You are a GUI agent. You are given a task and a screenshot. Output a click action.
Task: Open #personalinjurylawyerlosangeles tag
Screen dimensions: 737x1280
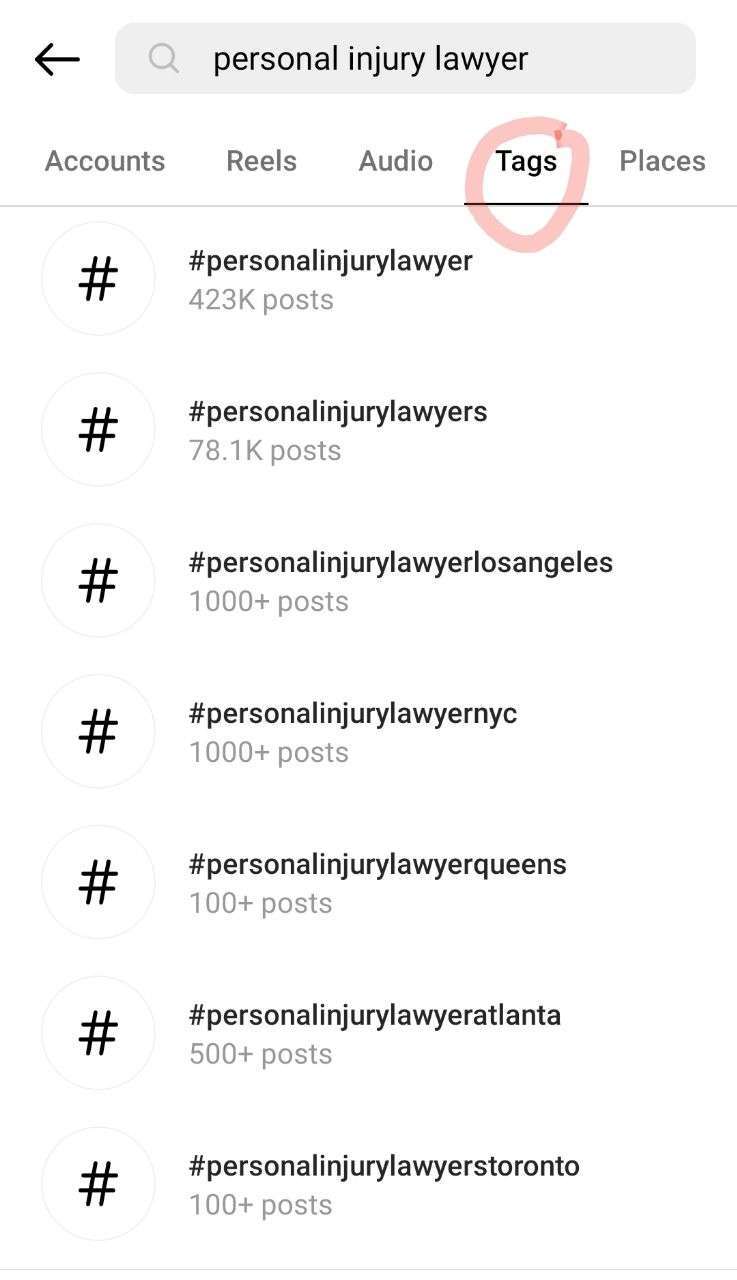(400, 581)
